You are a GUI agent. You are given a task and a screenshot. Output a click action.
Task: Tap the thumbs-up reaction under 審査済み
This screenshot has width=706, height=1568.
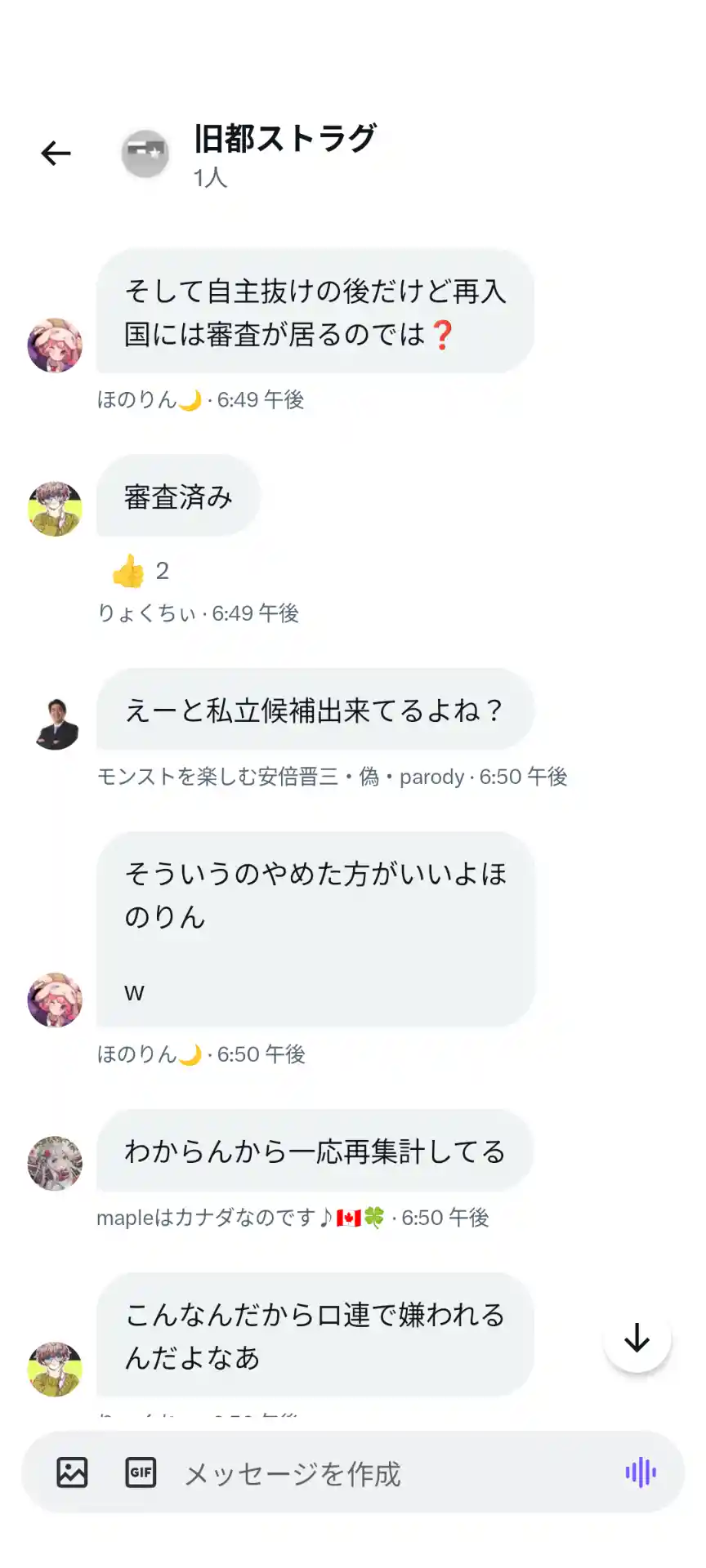(x=141, y=571)
